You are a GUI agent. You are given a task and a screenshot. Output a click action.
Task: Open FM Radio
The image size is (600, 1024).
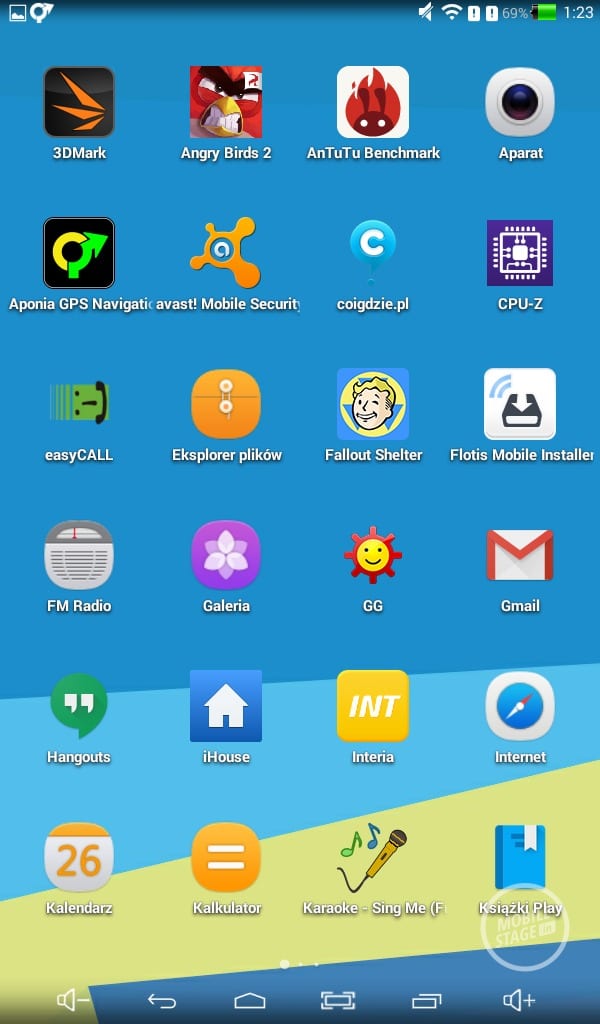79,555
